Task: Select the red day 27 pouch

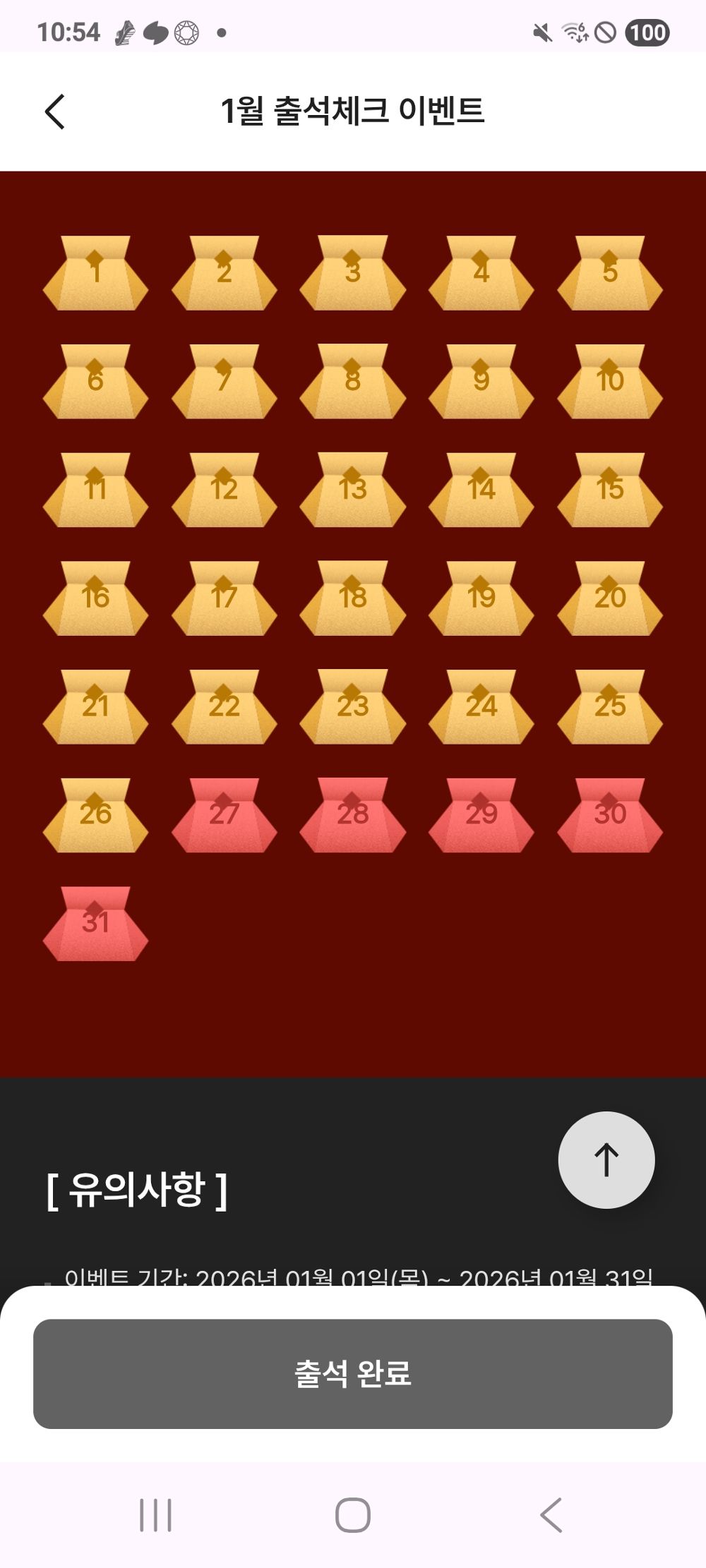Action: [x=224, y=816]
